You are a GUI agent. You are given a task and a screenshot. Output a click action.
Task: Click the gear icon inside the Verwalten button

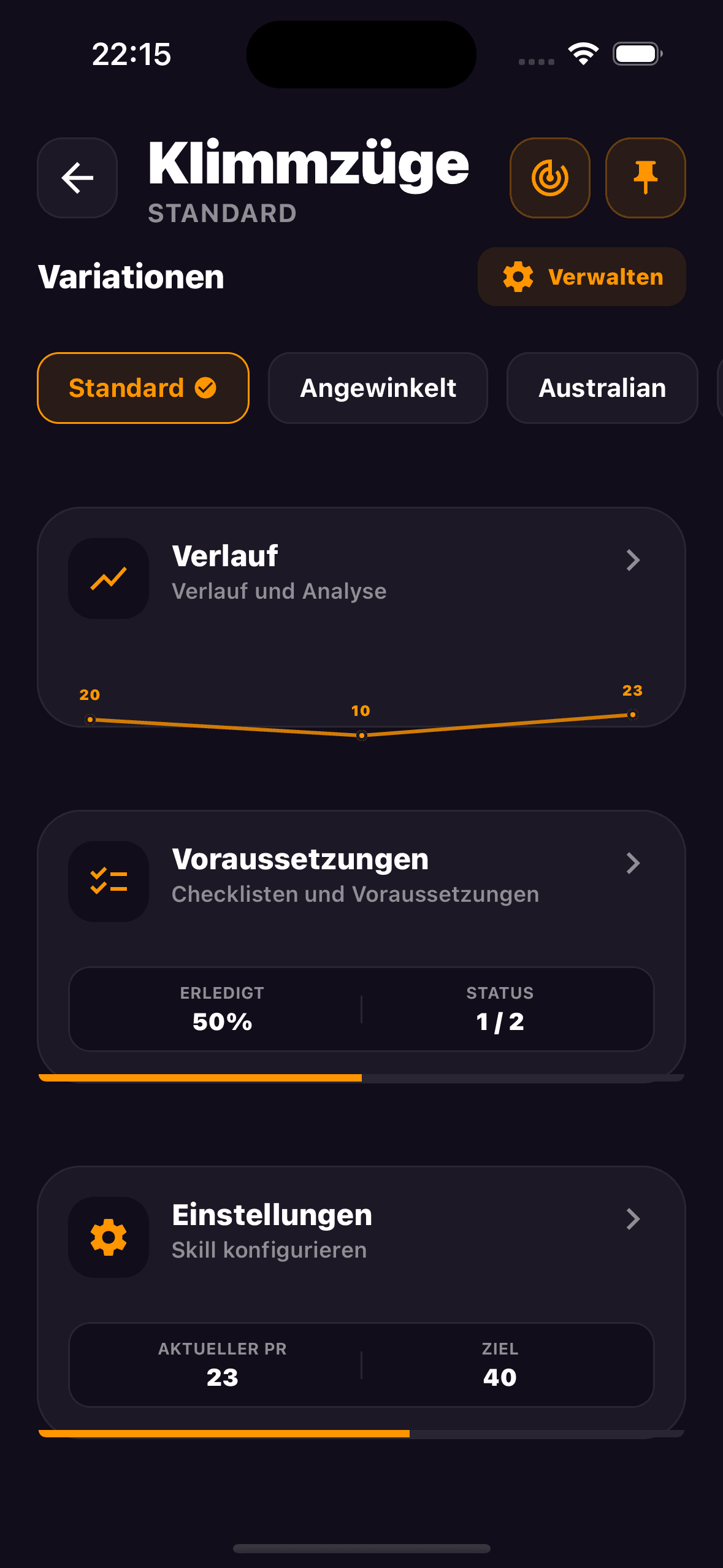tap(518, 277)
